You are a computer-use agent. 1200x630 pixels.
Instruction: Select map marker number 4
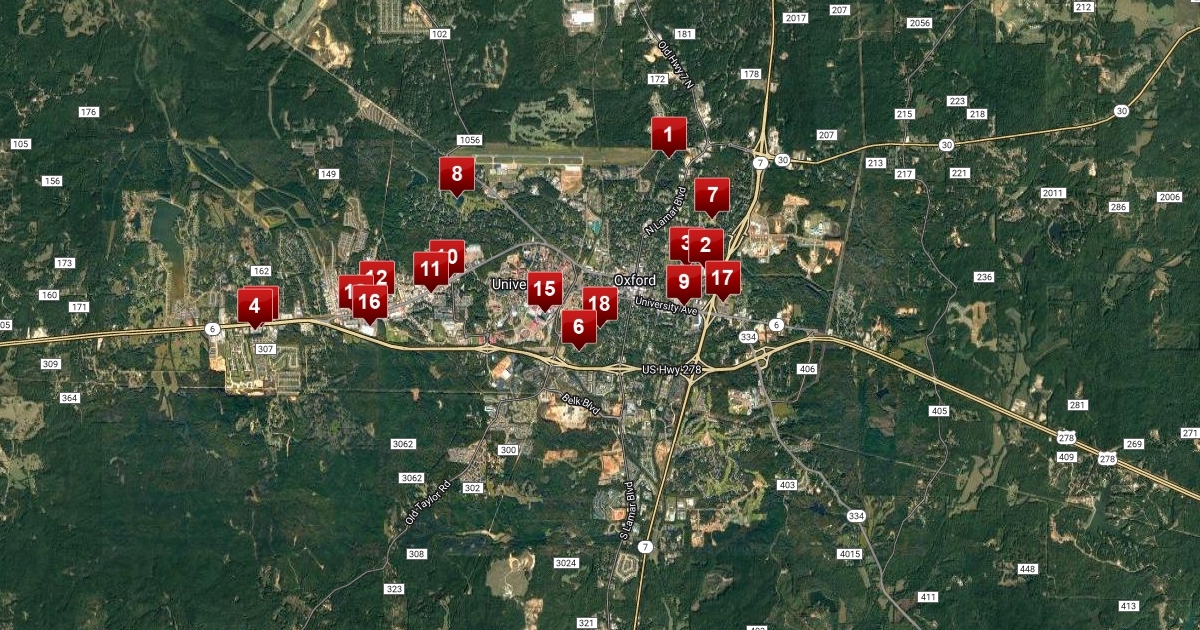[254, 306]
